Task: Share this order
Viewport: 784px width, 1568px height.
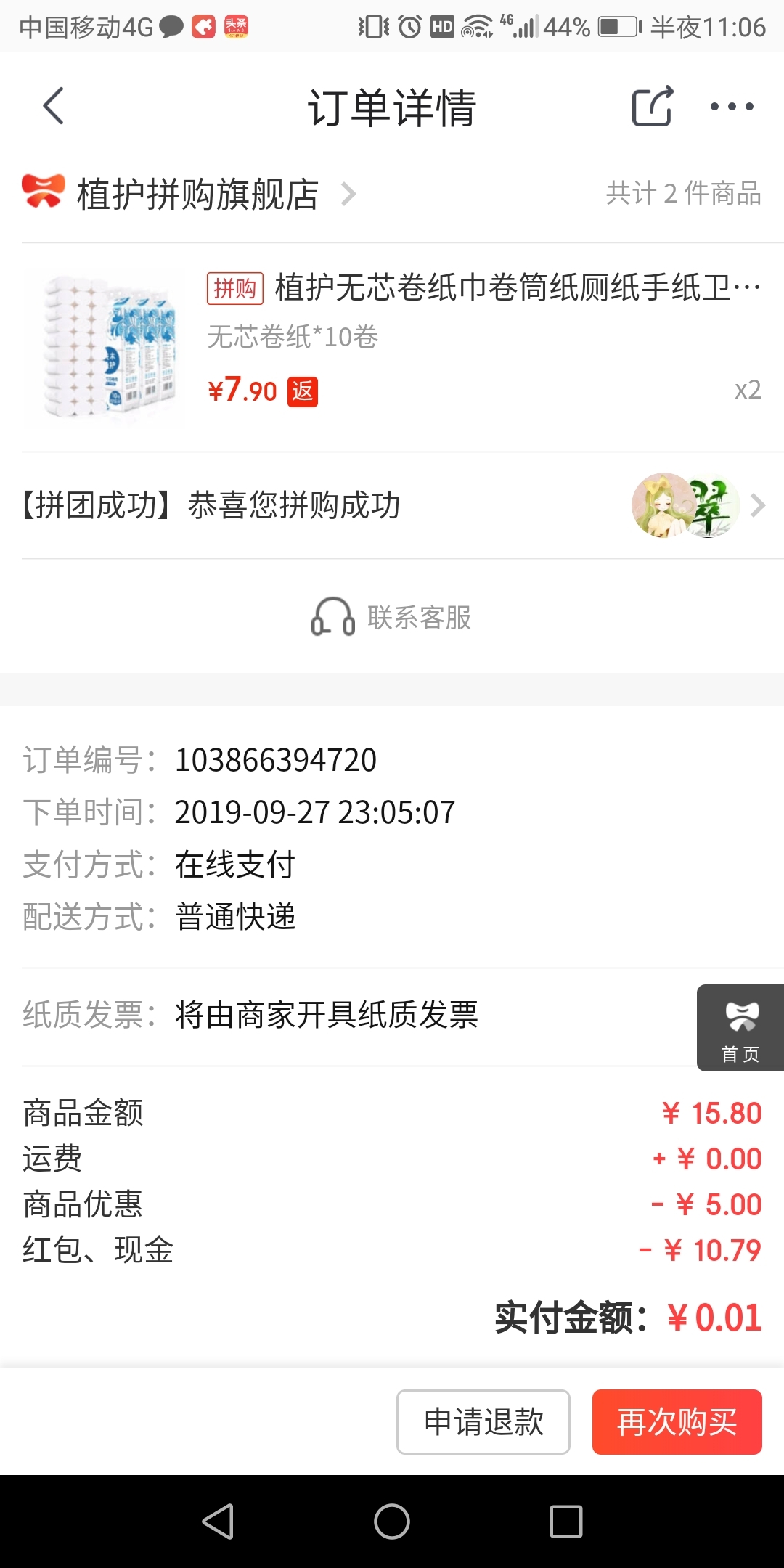Action: 652,107
